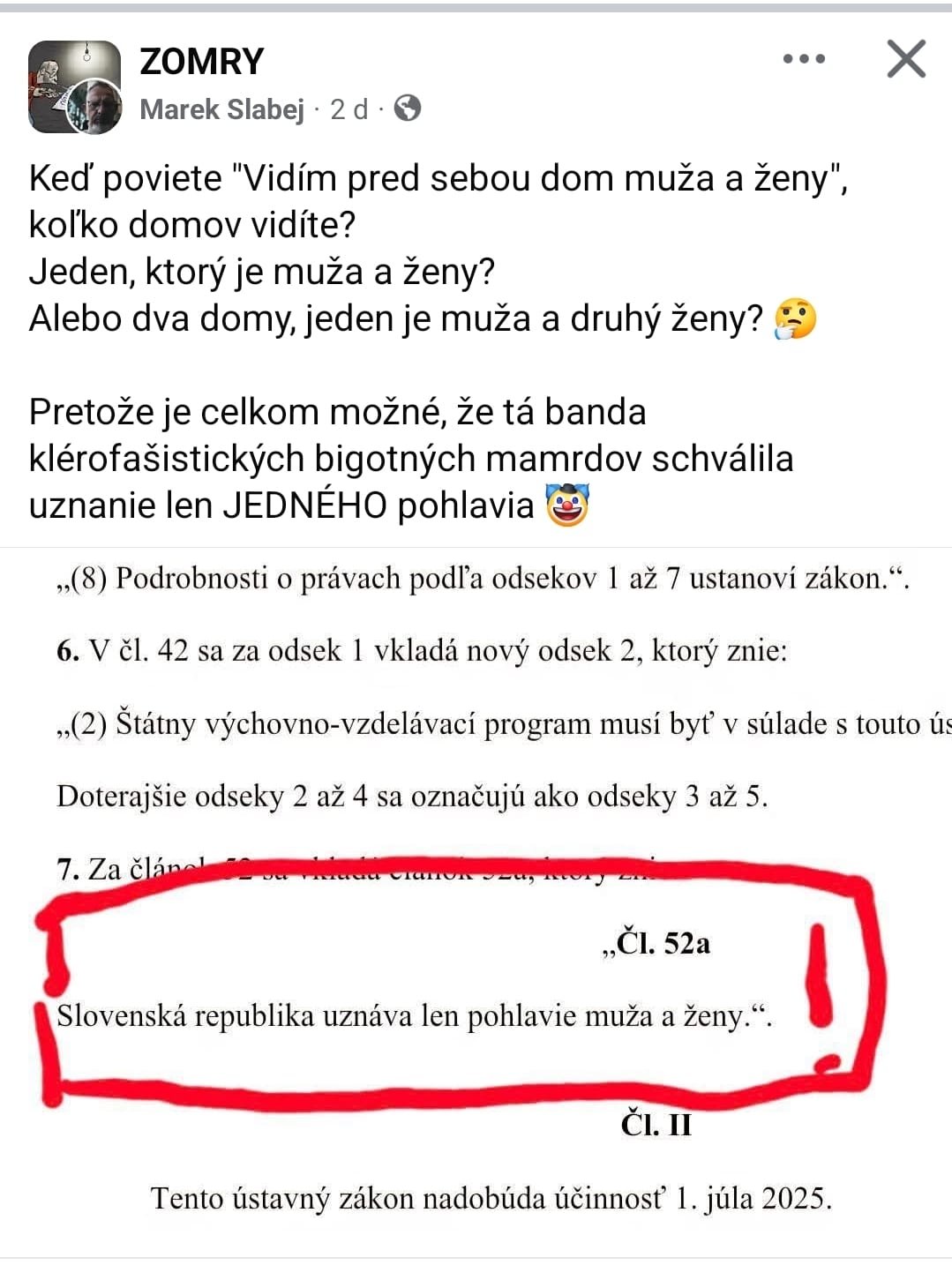Image resolution: width=952 pixels, height=1265 pixels.
Task: Dismiss the post with the X button
Action: click(x=905, y=59)
